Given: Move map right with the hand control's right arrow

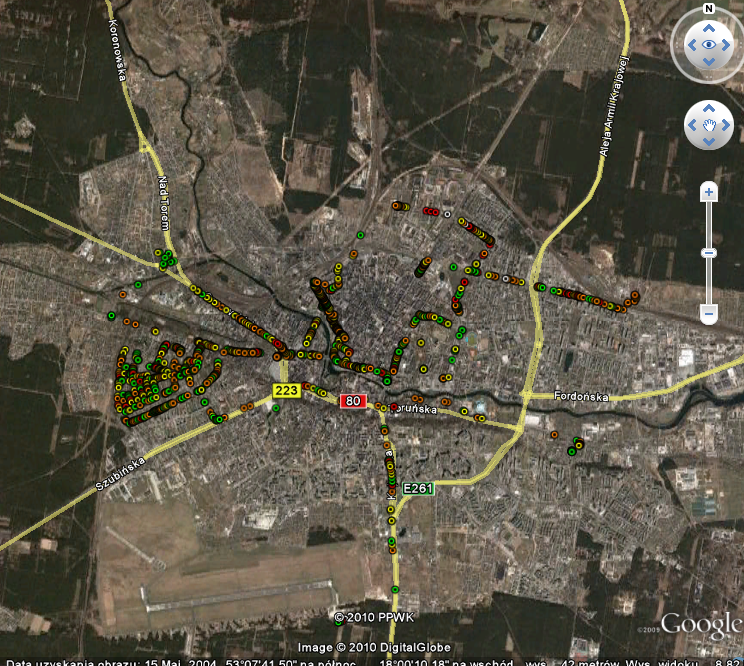Looking at the screenshot, I should pyautogui.click(x=725, y=125).
